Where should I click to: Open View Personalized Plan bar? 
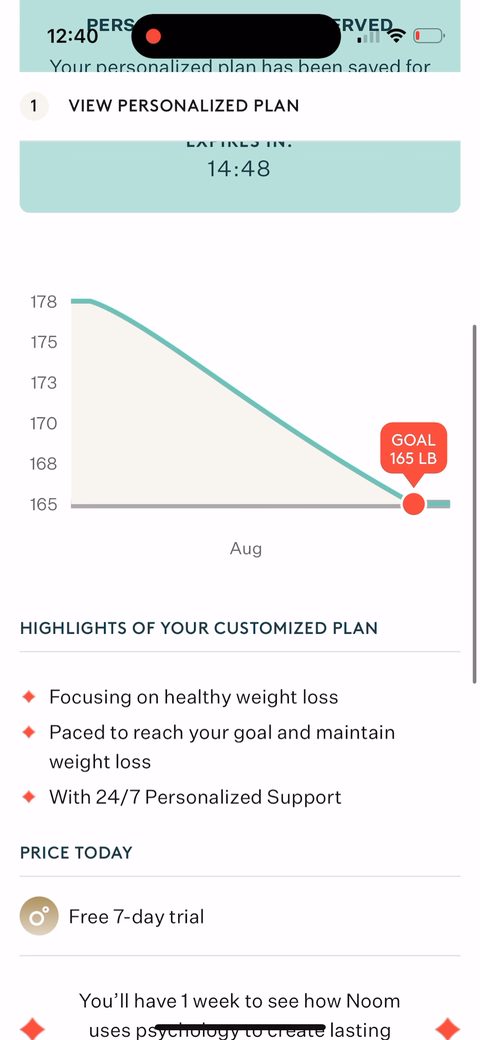(x=240, y=106)
